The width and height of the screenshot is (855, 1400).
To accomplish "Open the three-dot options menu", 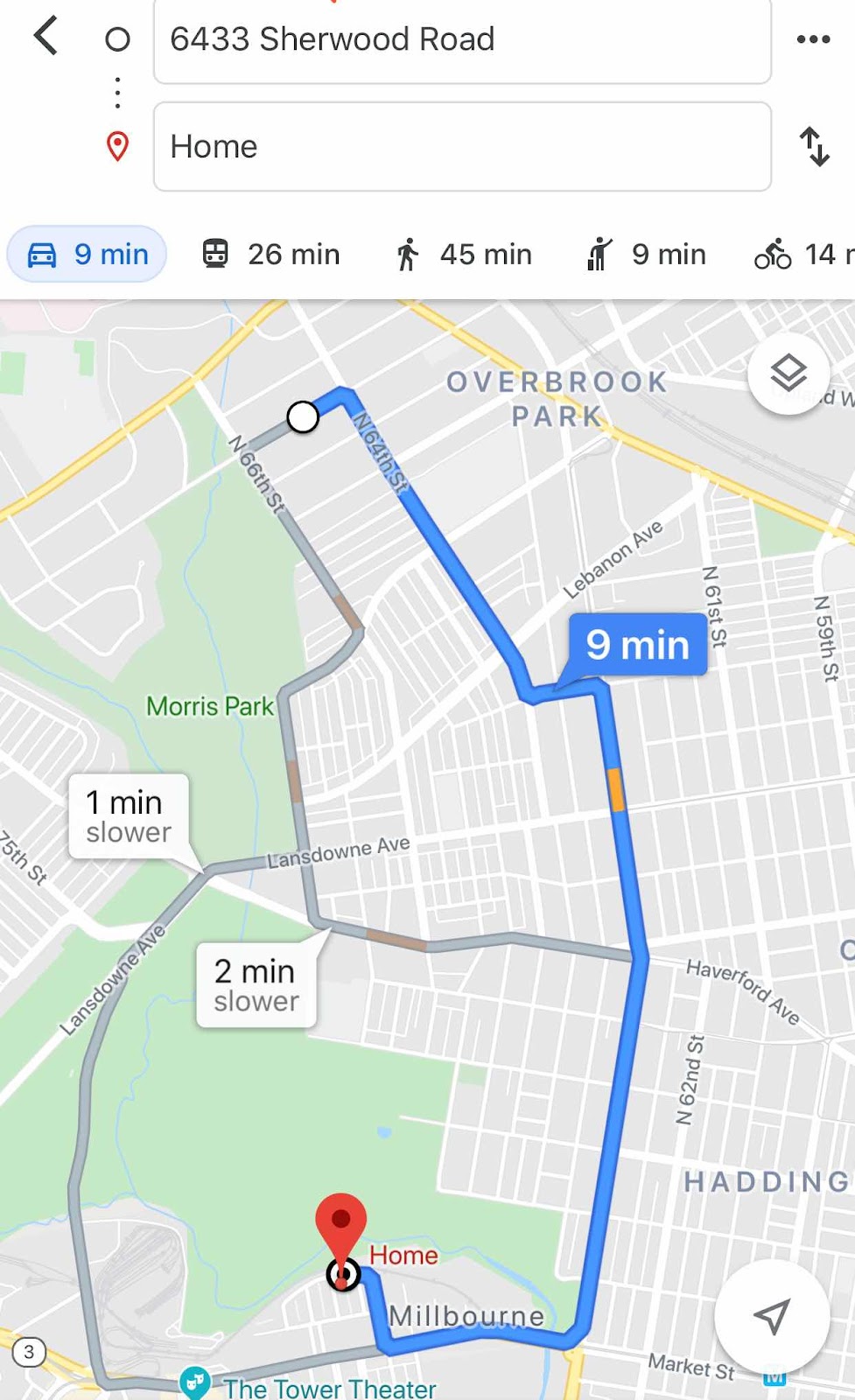I will tap(813, 39).
